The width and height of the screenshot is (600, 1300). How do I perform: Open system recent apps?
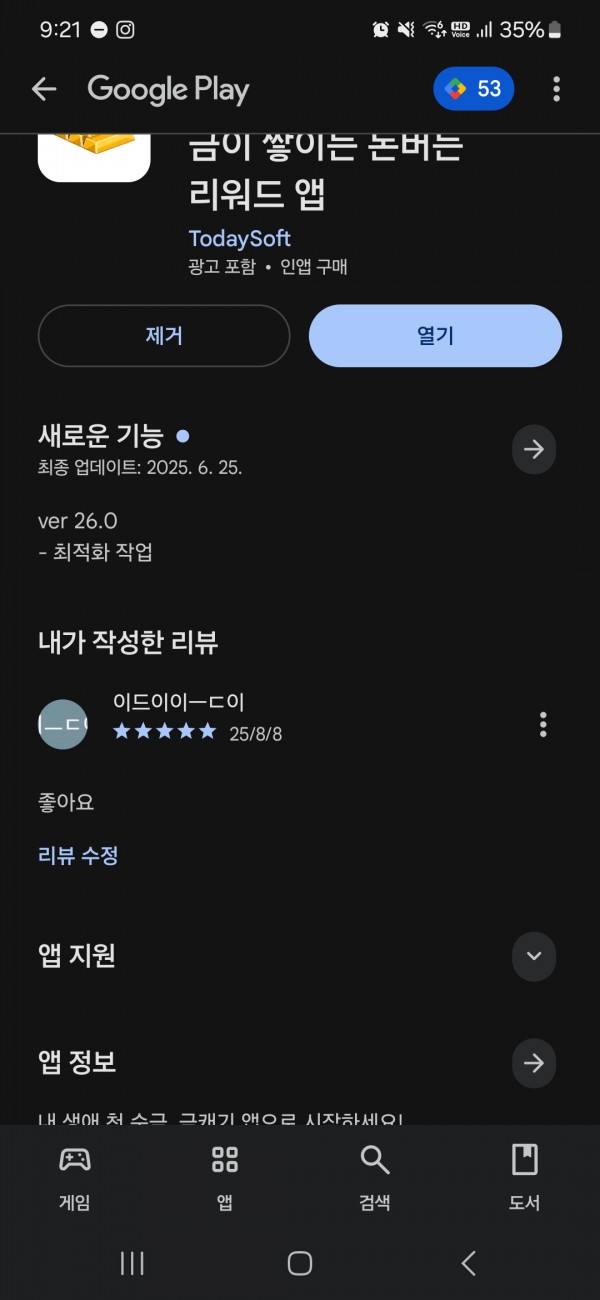(x=132, y=1263)
